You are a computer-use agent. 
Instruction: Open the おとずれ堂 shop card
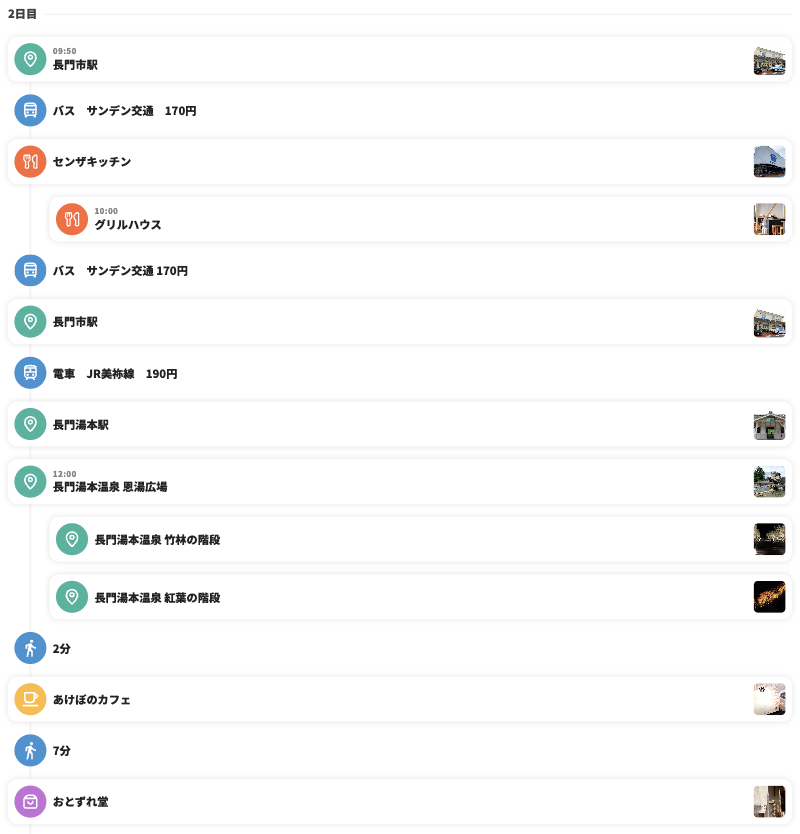point(400,802)
